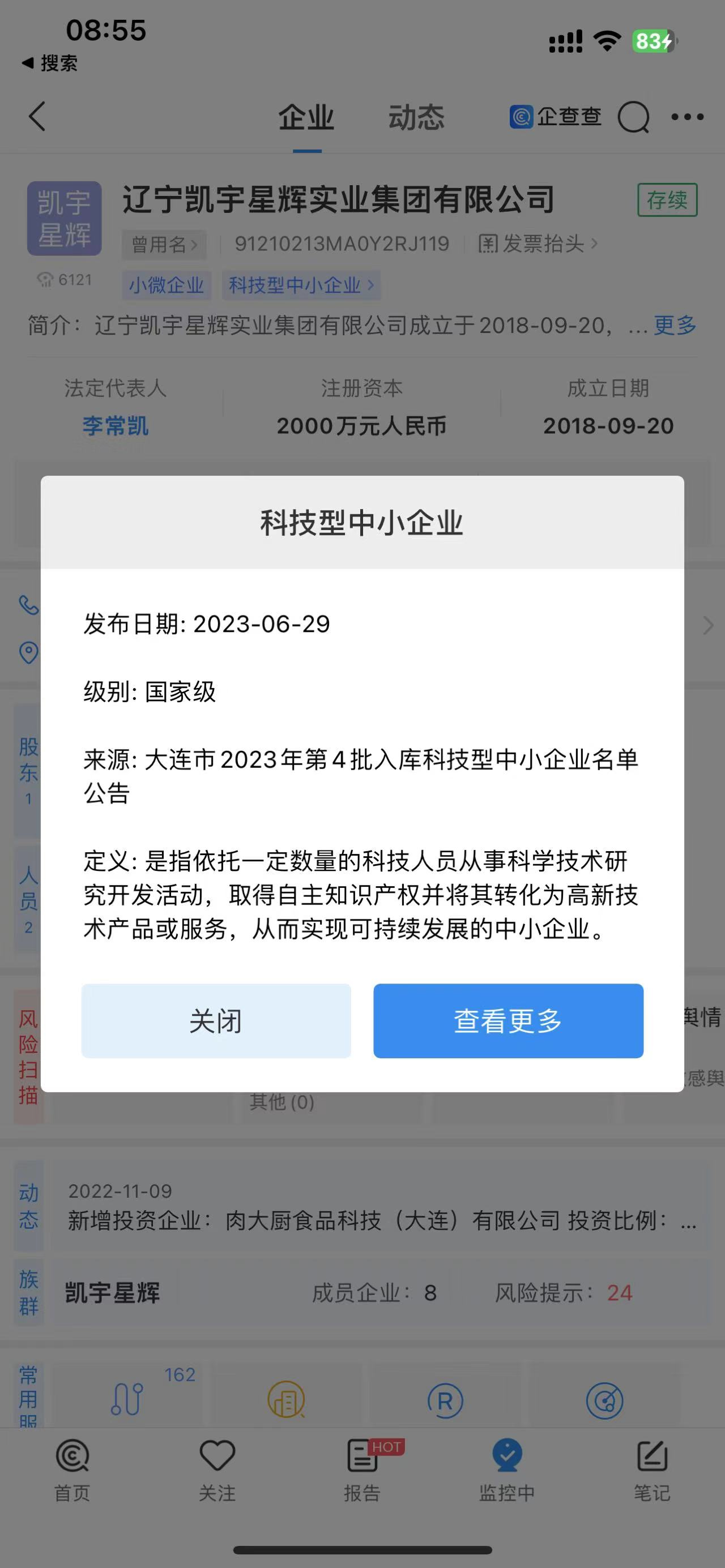
Task: Tap the 科技型中小企业 tag chip
Action: [301, 285]
